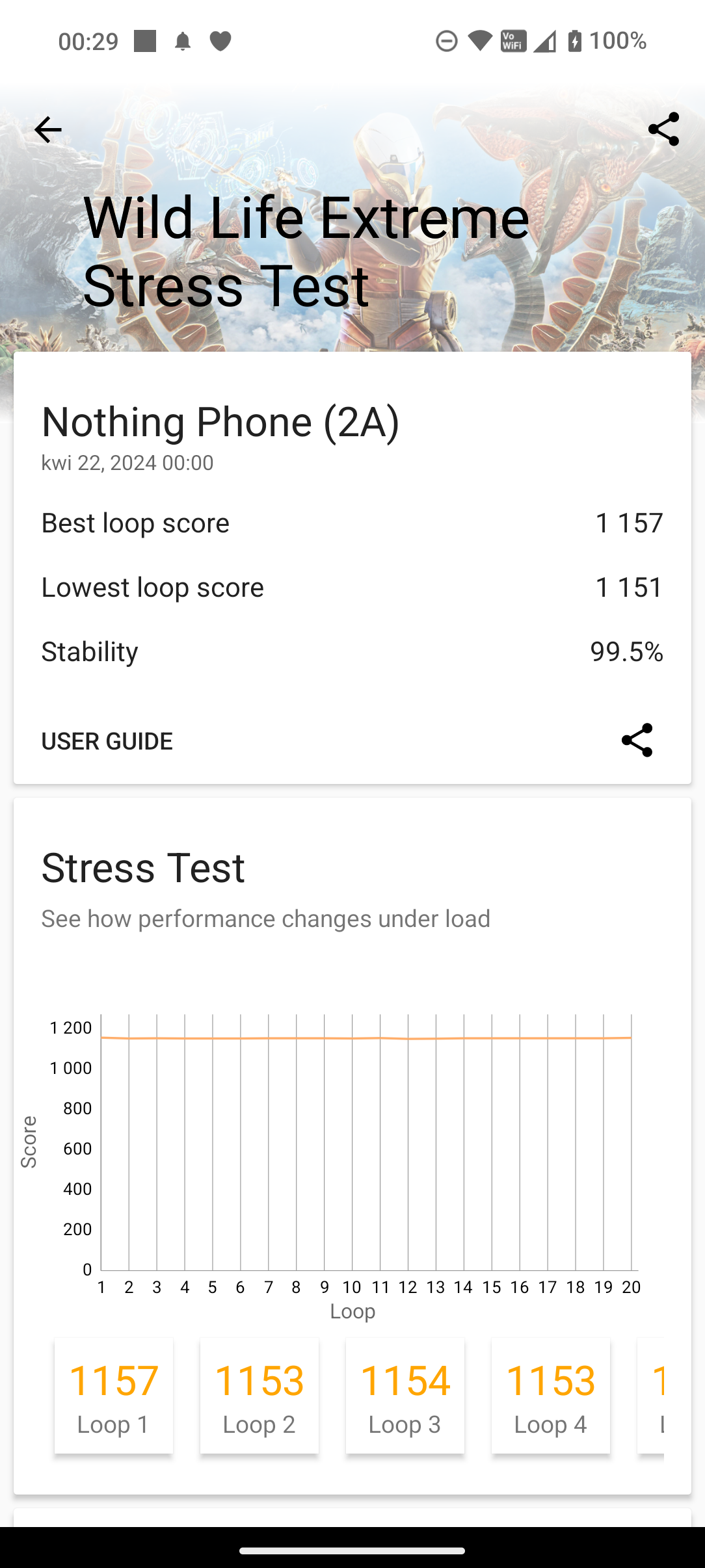Share the Nothing Phone (2A) result card
This screenshot has height=1568, width=705.
click(x=637, y=740)
